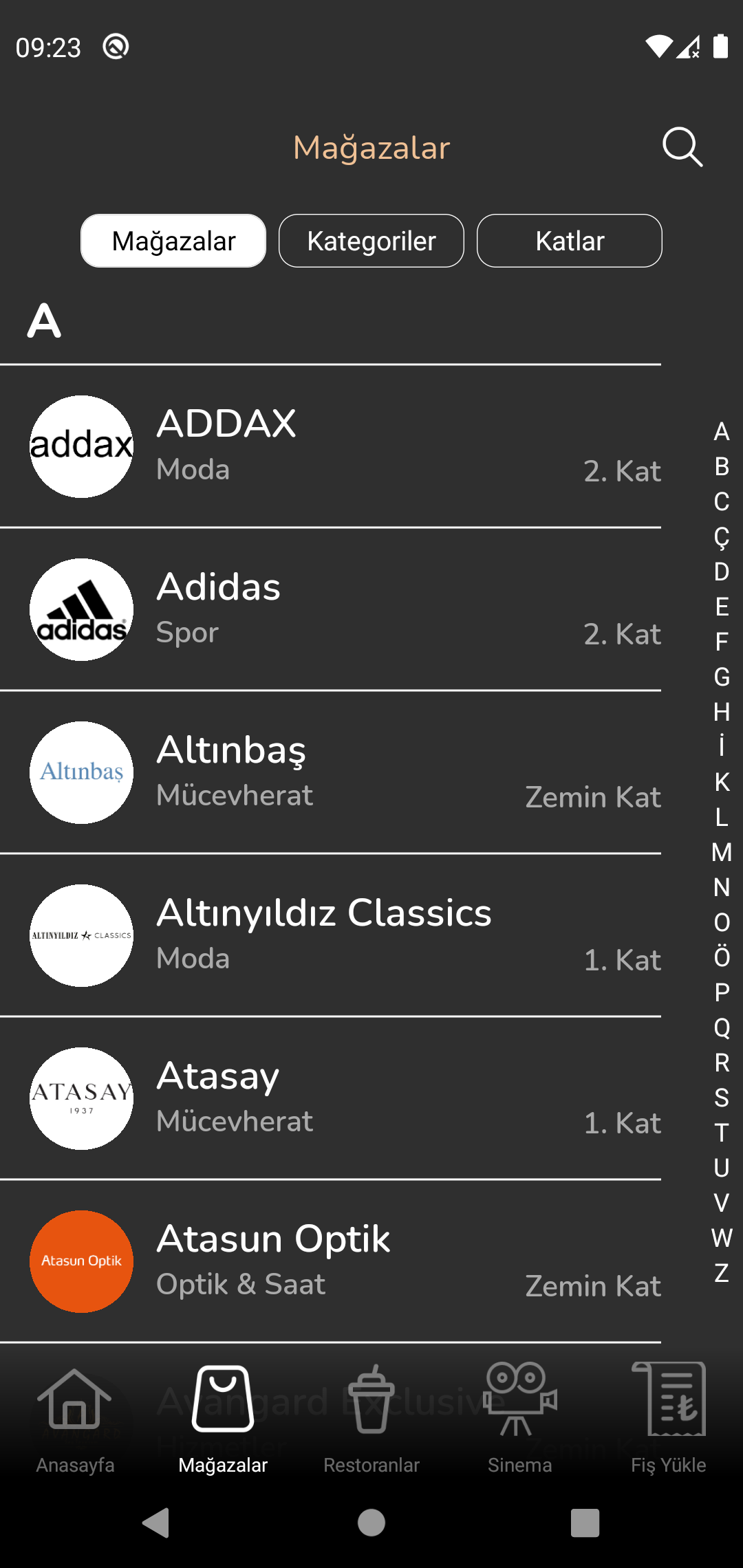This screenshot has width=743, height=1568.
Task: Select the Mağazalar segmented filter
Action: point(173,241)
